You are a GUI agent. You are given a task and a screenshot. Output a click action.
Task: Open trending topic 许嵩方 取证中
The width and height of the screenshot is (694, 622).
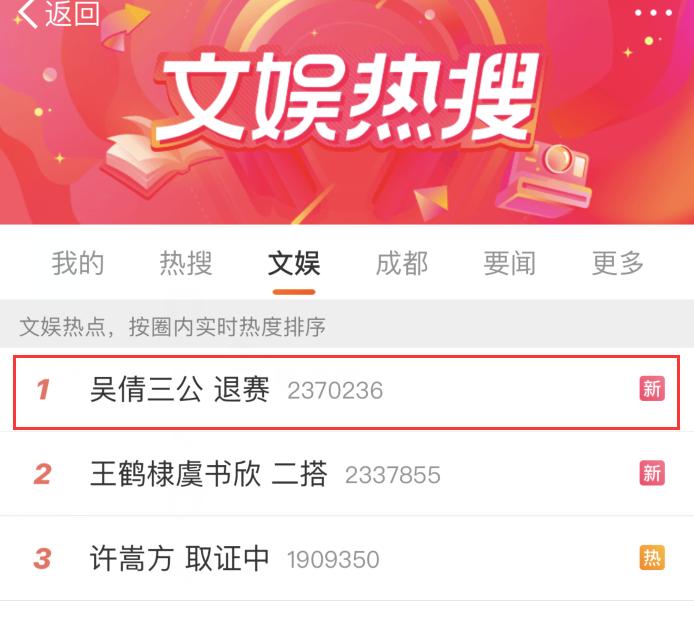click(180, 558)
